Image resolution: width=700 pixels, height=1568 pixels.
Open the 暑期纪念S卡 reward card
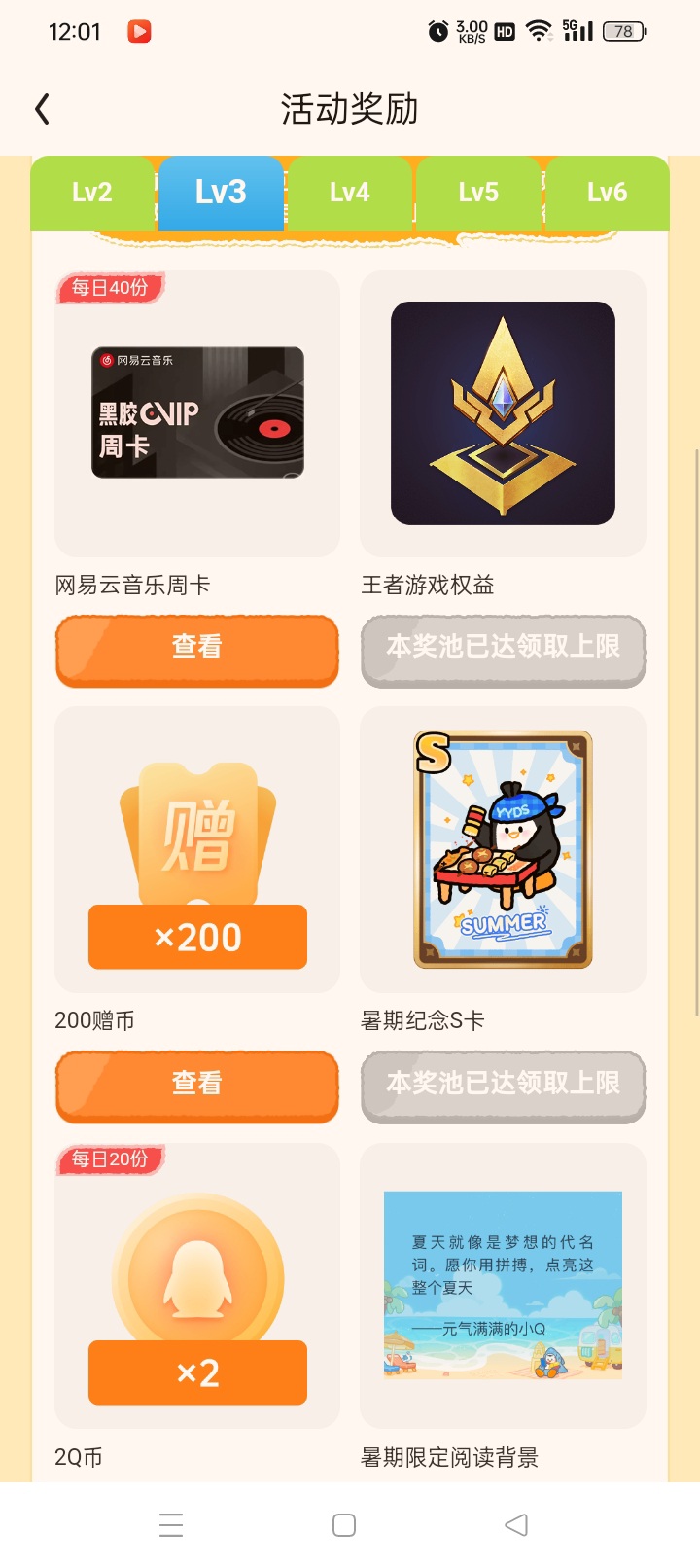[503, 849]
